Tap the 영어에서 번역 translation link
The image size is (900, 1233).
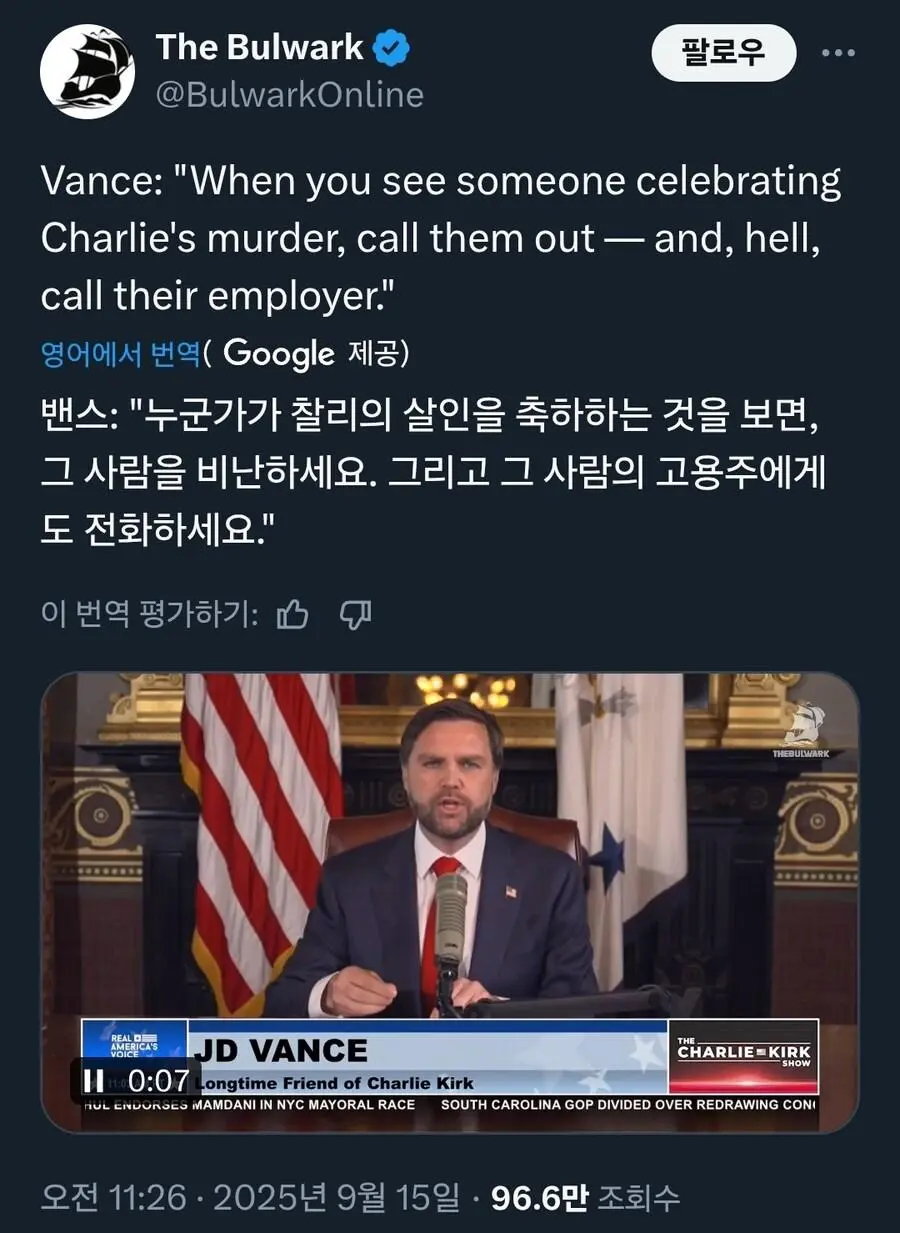[121, 353]
